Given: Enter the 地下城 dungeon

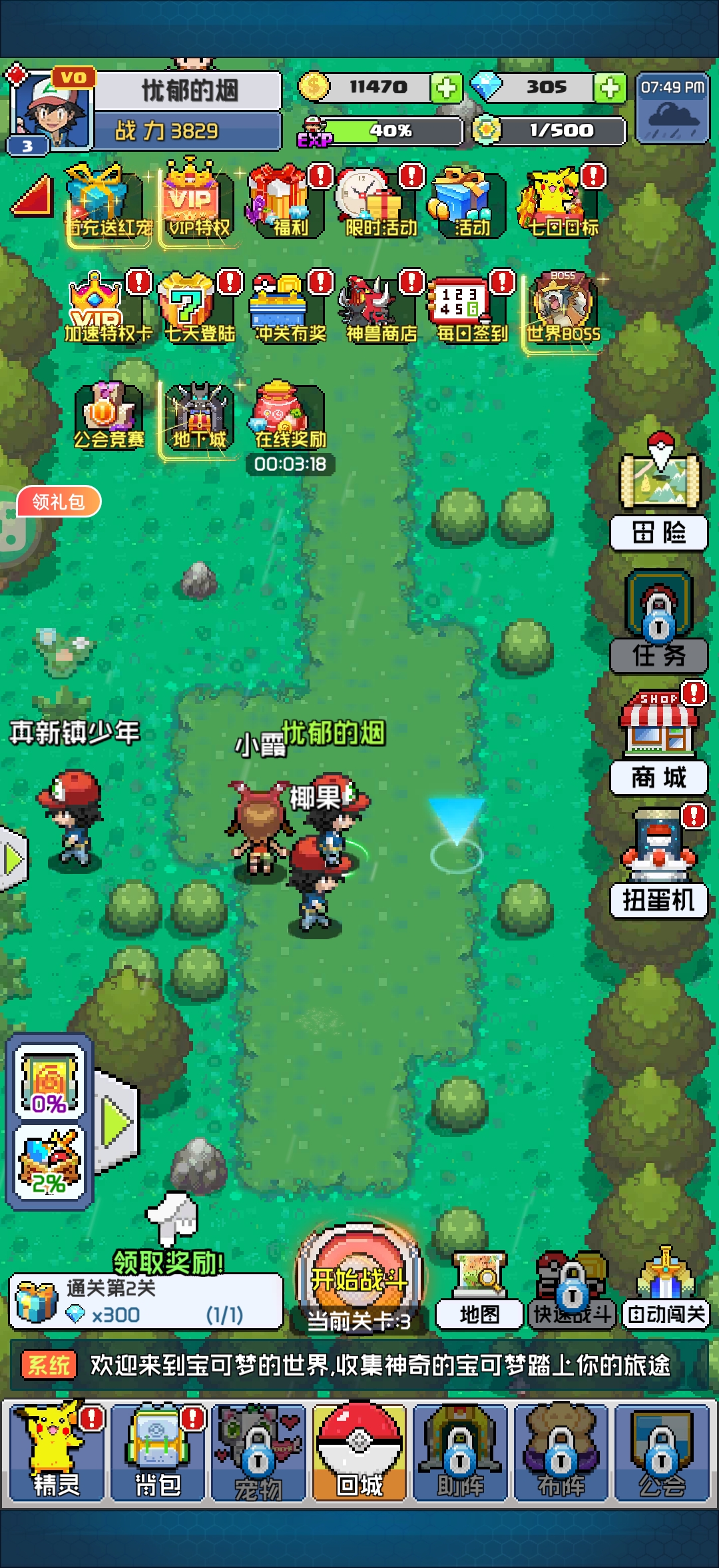Looking at the screenshot, I should click(x=199, y=416).
